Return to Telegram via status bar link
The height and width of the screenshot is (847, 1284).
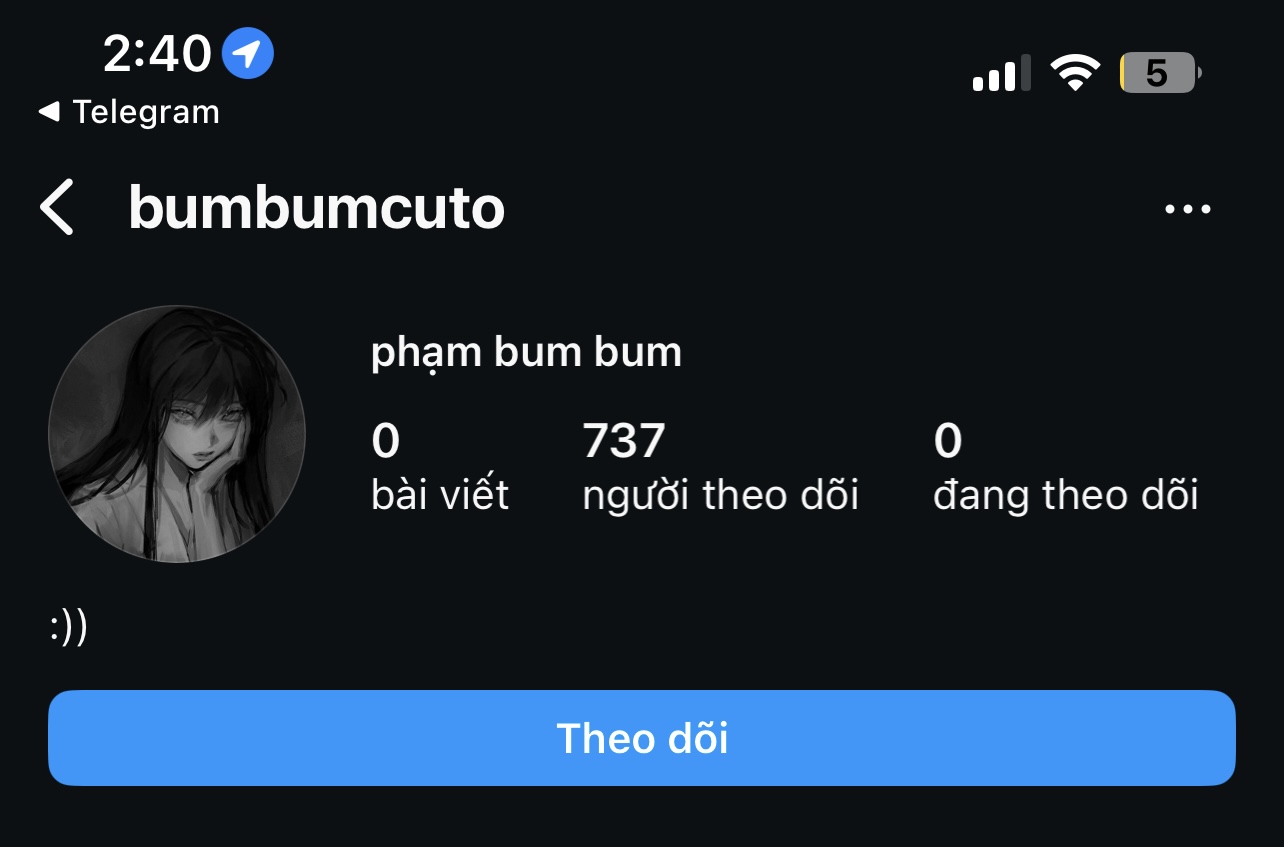(129, 112)
